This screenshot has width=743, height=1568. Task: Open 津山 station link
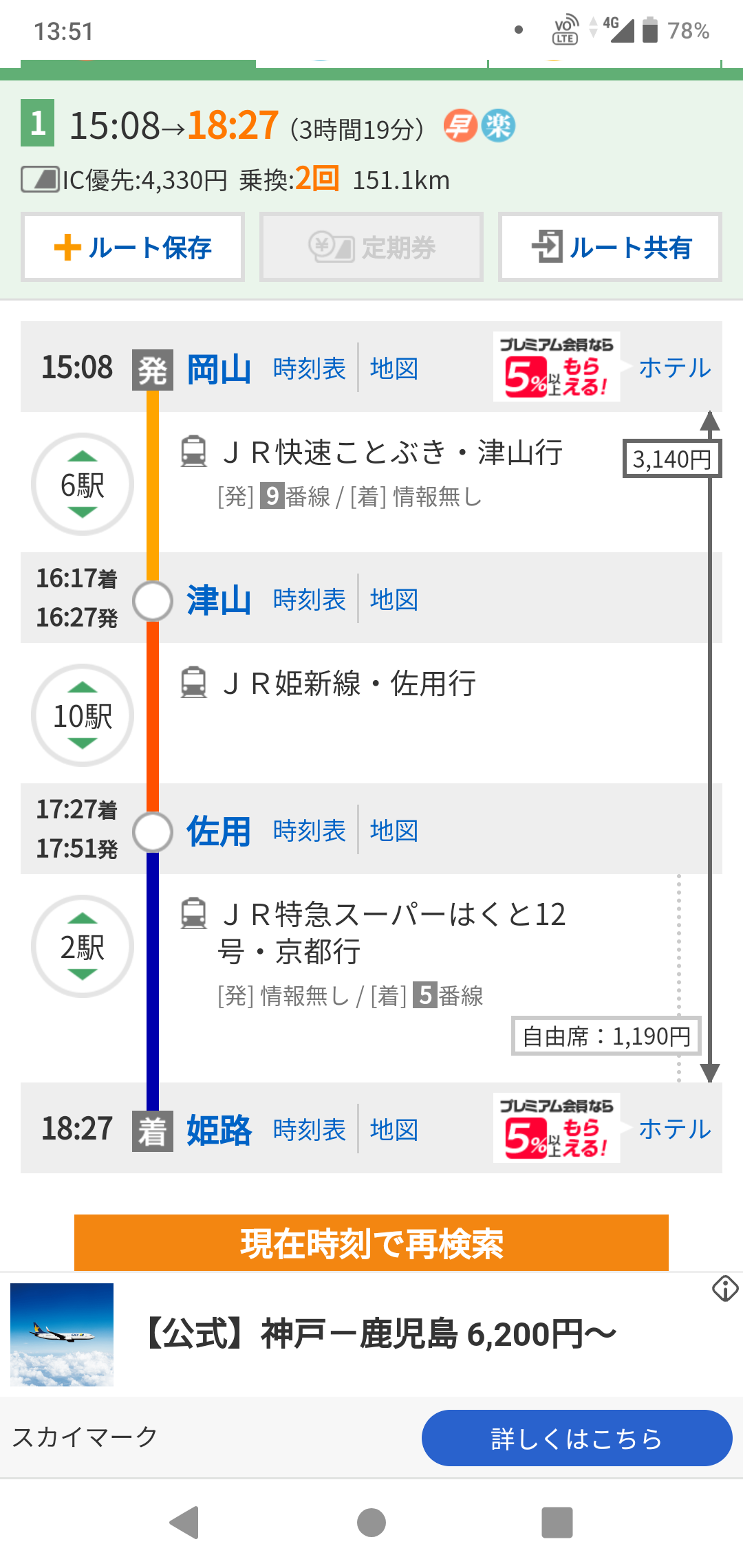click(219, 600)
